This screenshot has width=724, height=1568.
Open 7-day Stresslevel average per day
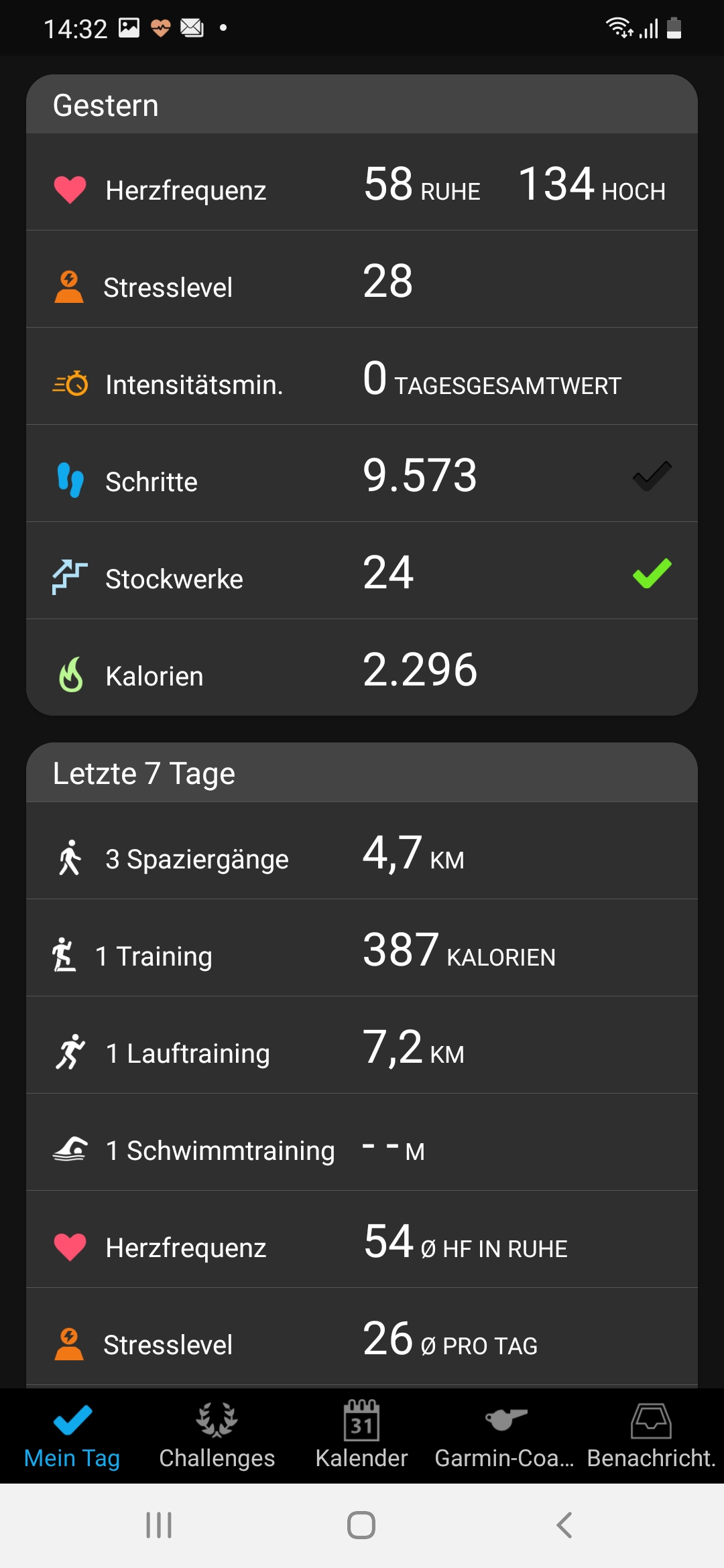[362, 1337]
